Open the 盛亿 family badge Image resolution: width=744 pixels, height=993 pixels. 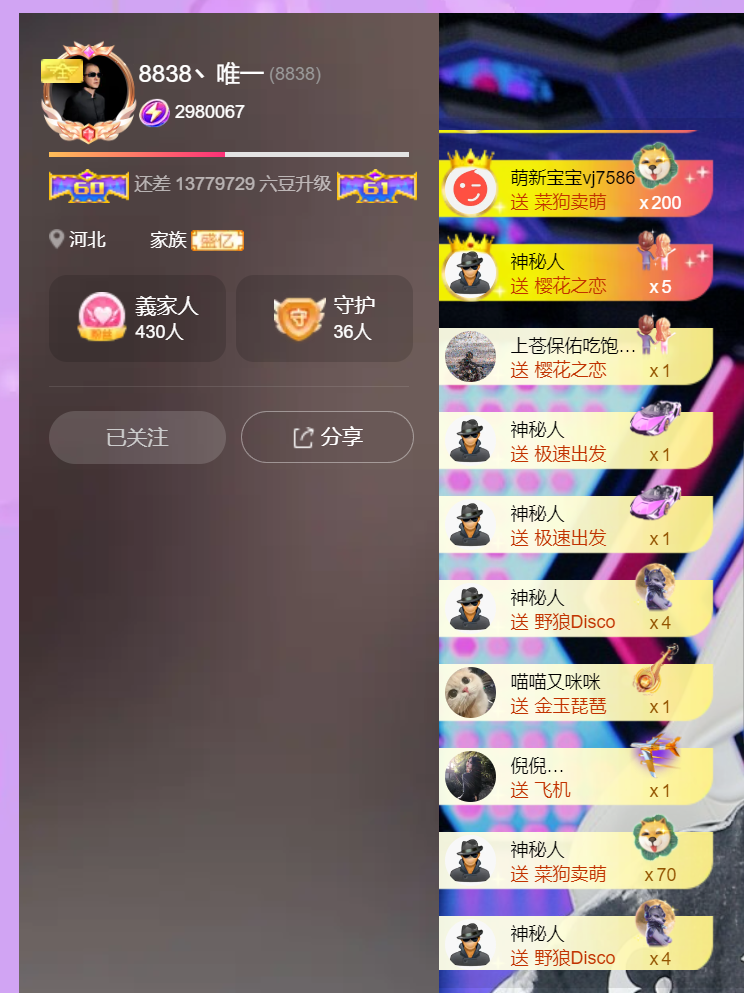point(217,240)
